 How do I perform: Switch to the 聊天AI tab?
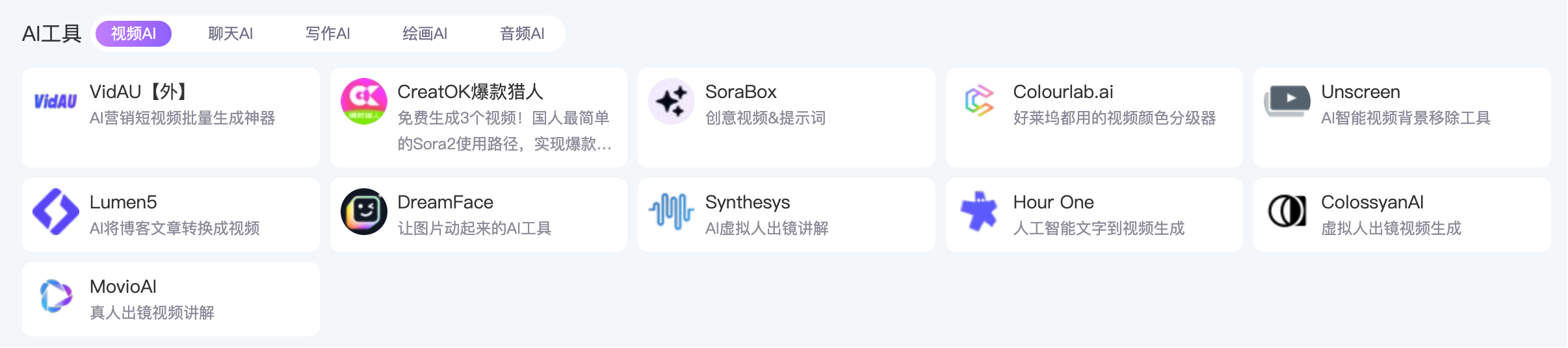(x=230, y=34)
